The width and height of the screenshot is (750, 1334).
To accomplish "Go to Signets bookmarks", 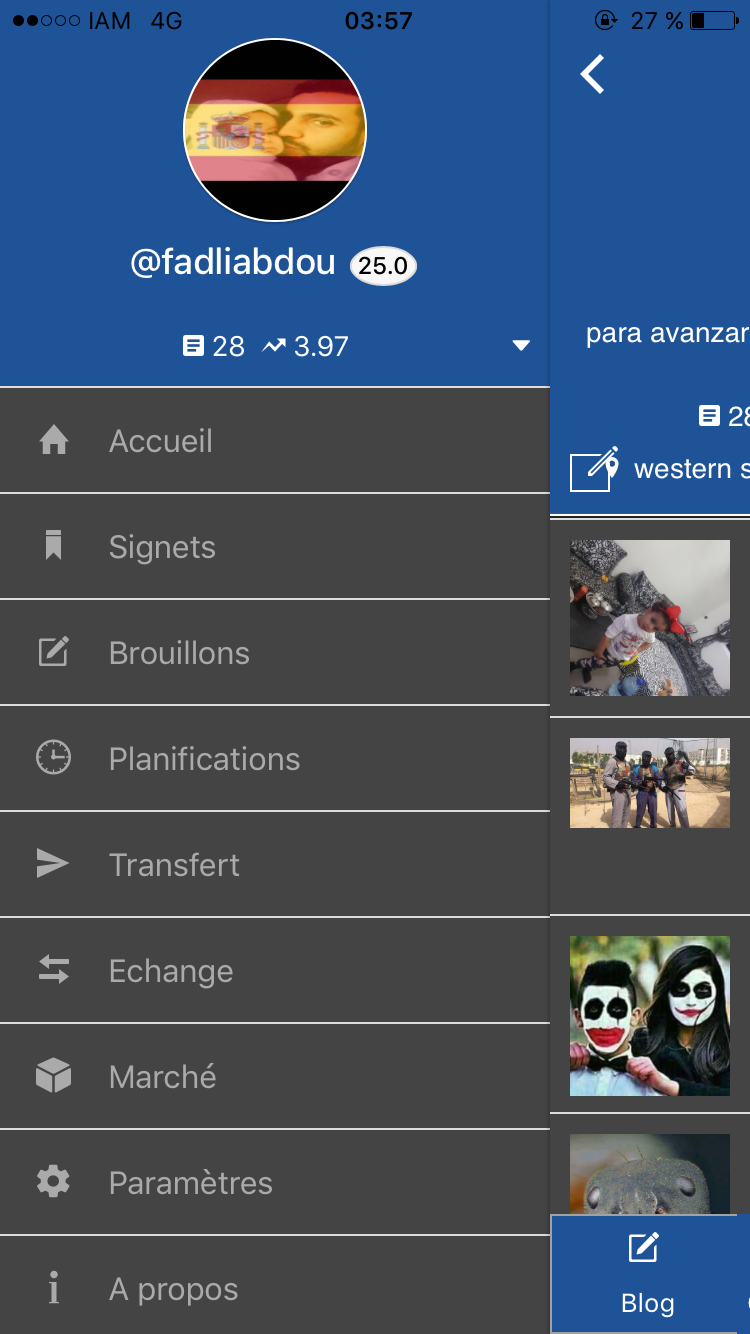I will coord(162,547).
